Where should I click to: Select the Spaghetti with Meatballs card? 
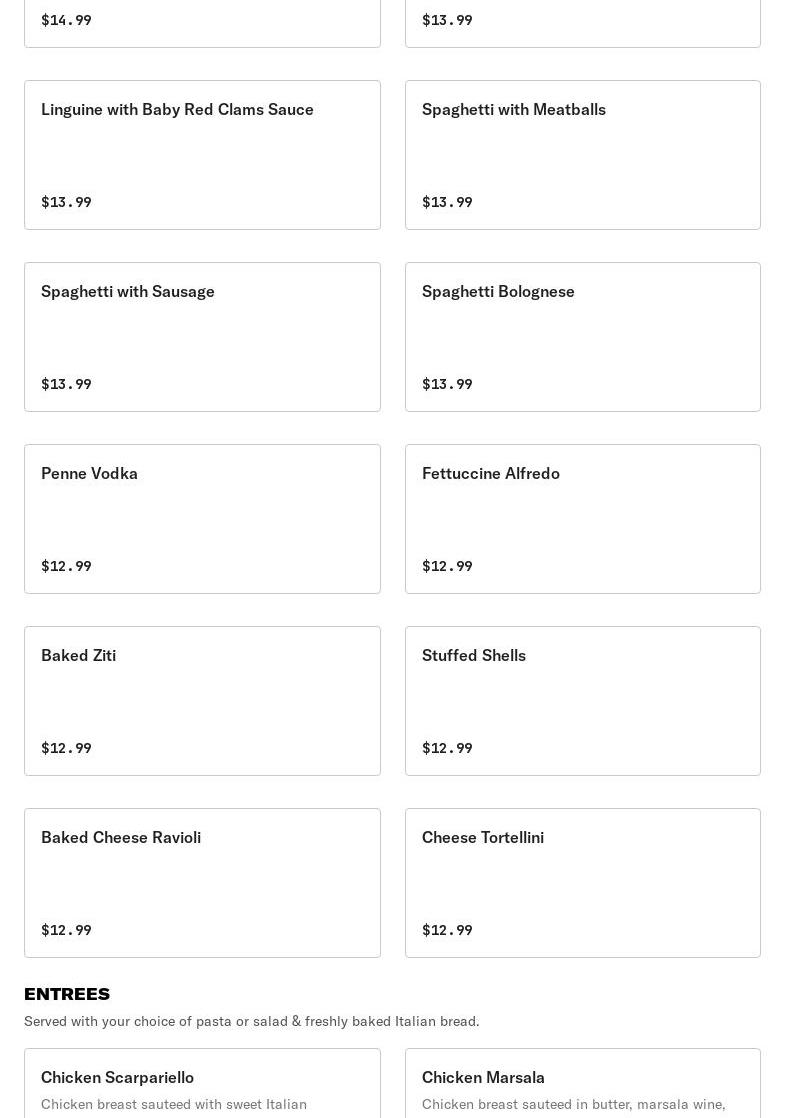pyautogui.click(x=582, y=155)
